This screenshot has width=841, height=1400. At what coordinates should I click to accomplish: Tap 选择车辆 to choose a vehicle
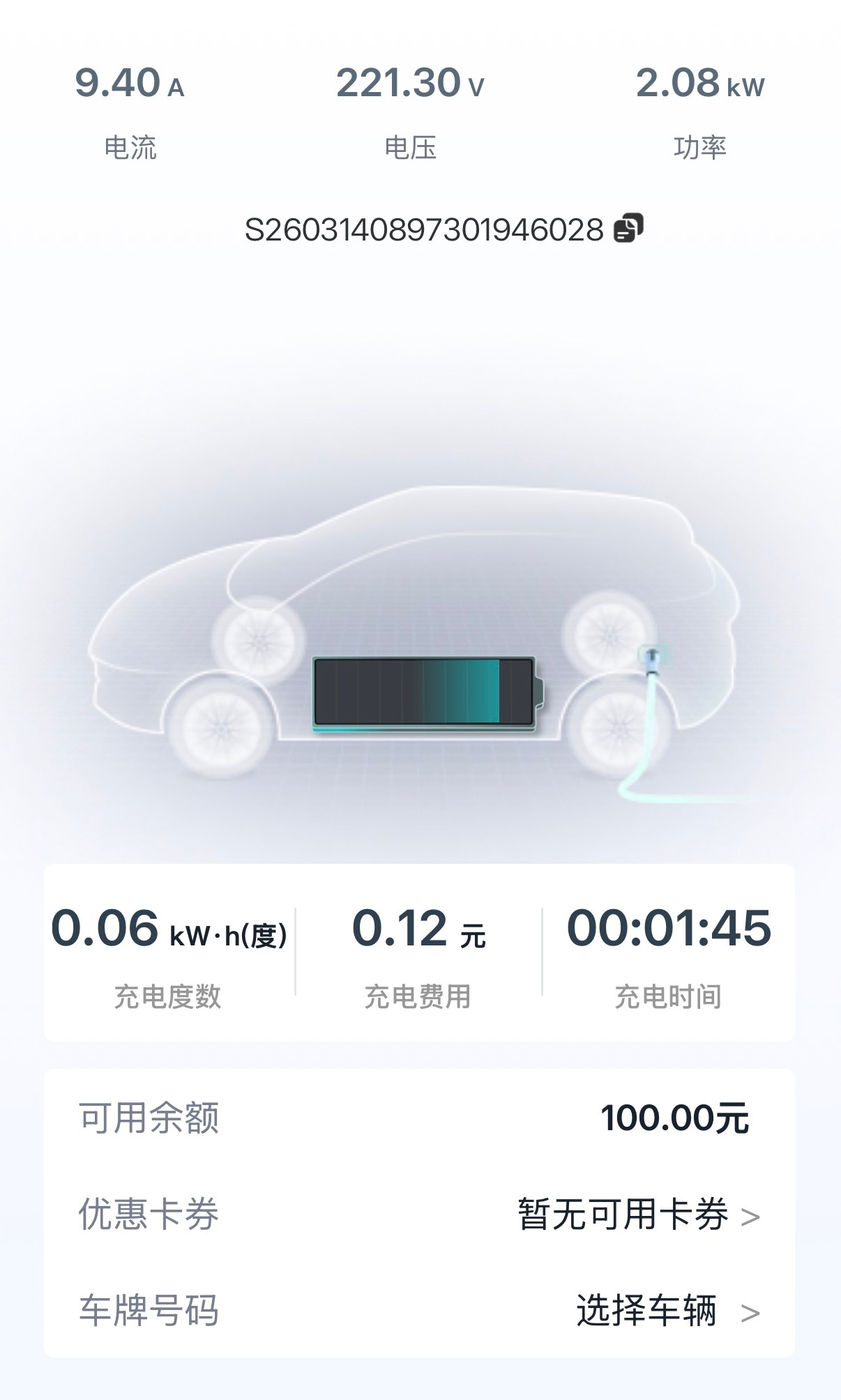point(649,1310)
